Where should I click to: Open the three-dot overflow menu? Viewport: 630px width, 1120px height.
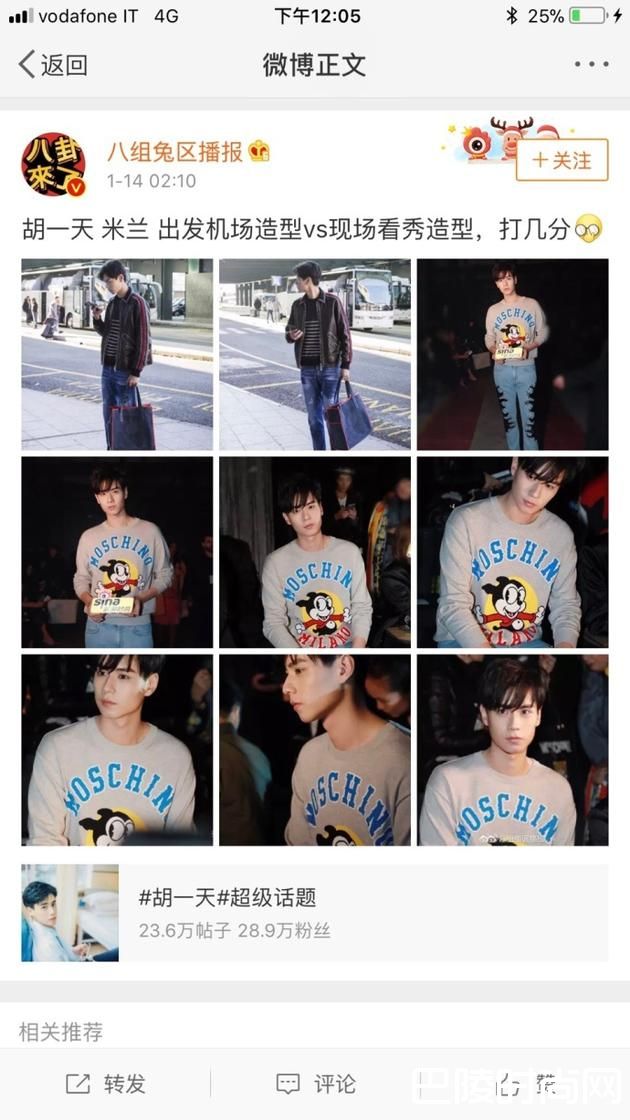[591, 65]
